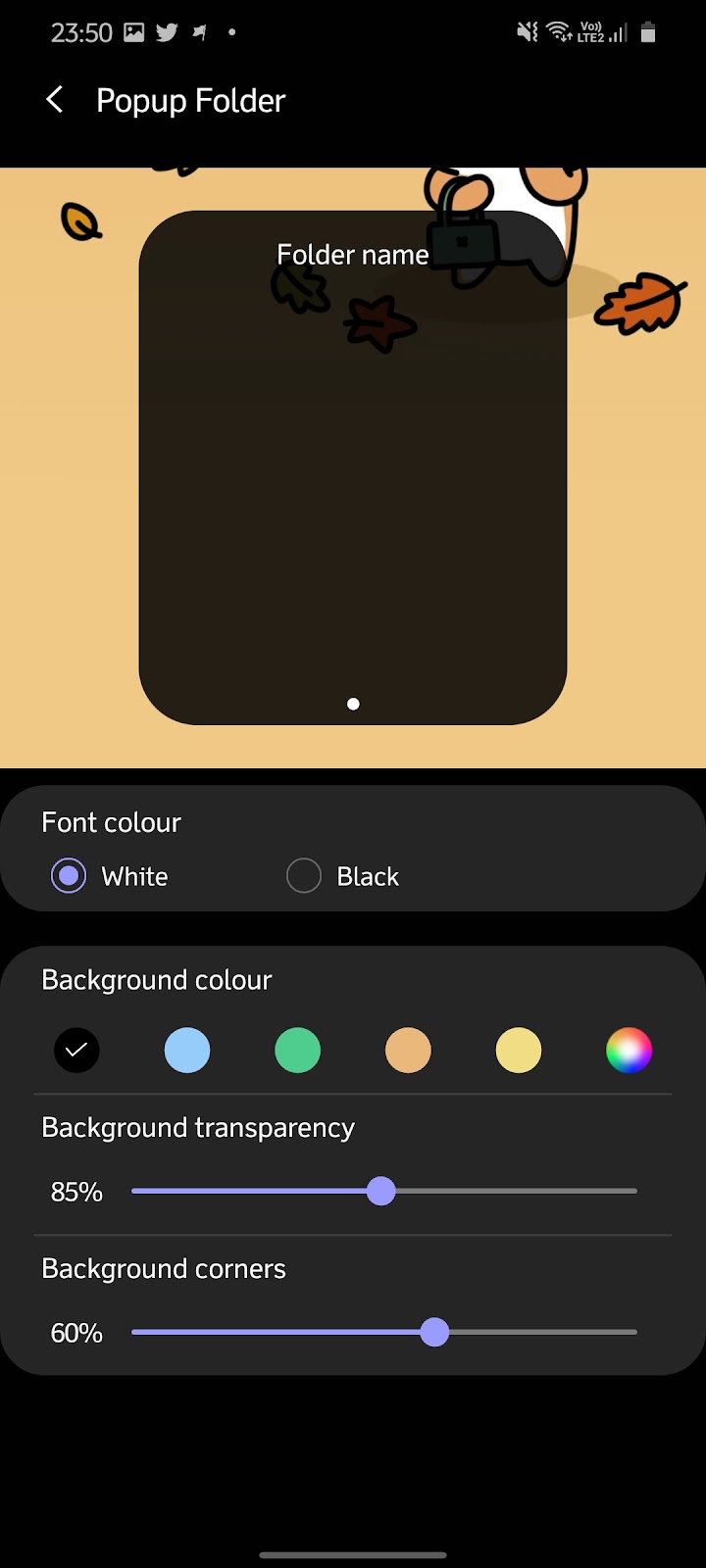Select White font colour
Viewport: 706px width, 1568px height.
point(69,876)
